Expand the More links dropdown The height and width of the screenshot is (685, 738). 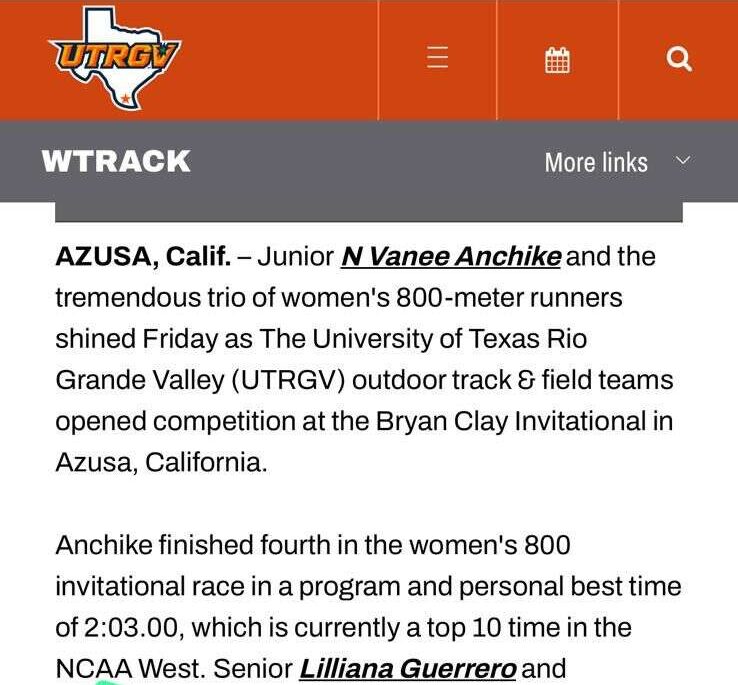click(617, 162)
